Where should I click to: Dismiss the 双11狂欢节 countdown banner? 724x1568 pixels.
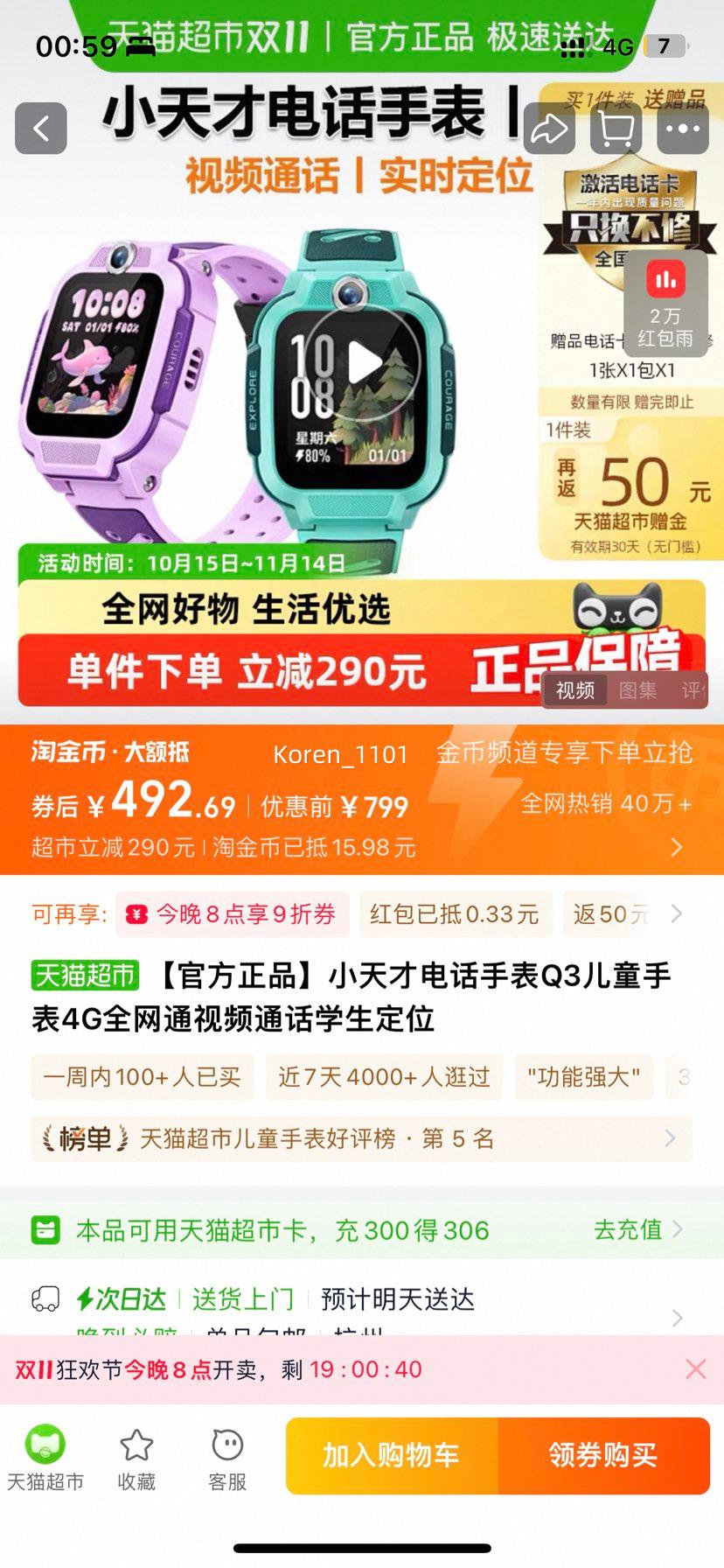pyautogui.click(x=695, y=1369)
